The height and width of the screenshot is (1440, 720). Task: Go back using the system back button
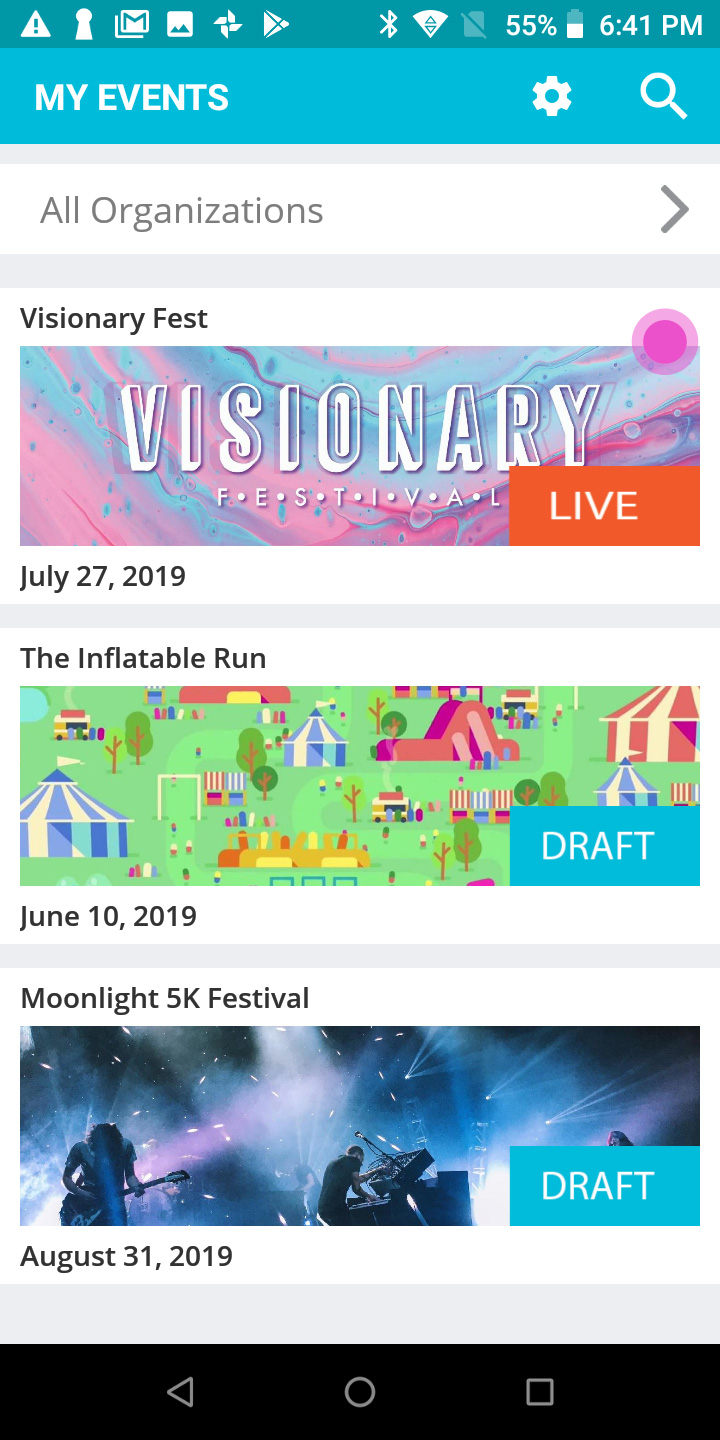180,1391
